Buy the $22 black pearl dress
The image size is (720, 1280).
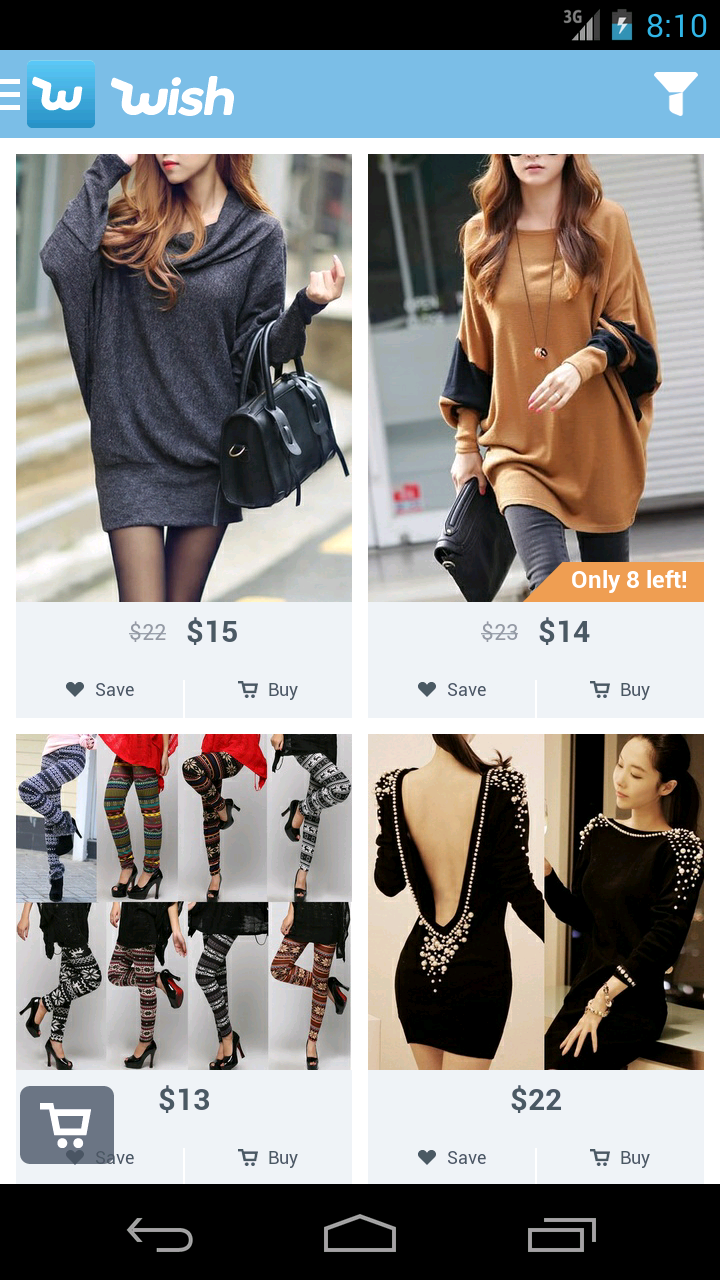(x=620, y=1158)
